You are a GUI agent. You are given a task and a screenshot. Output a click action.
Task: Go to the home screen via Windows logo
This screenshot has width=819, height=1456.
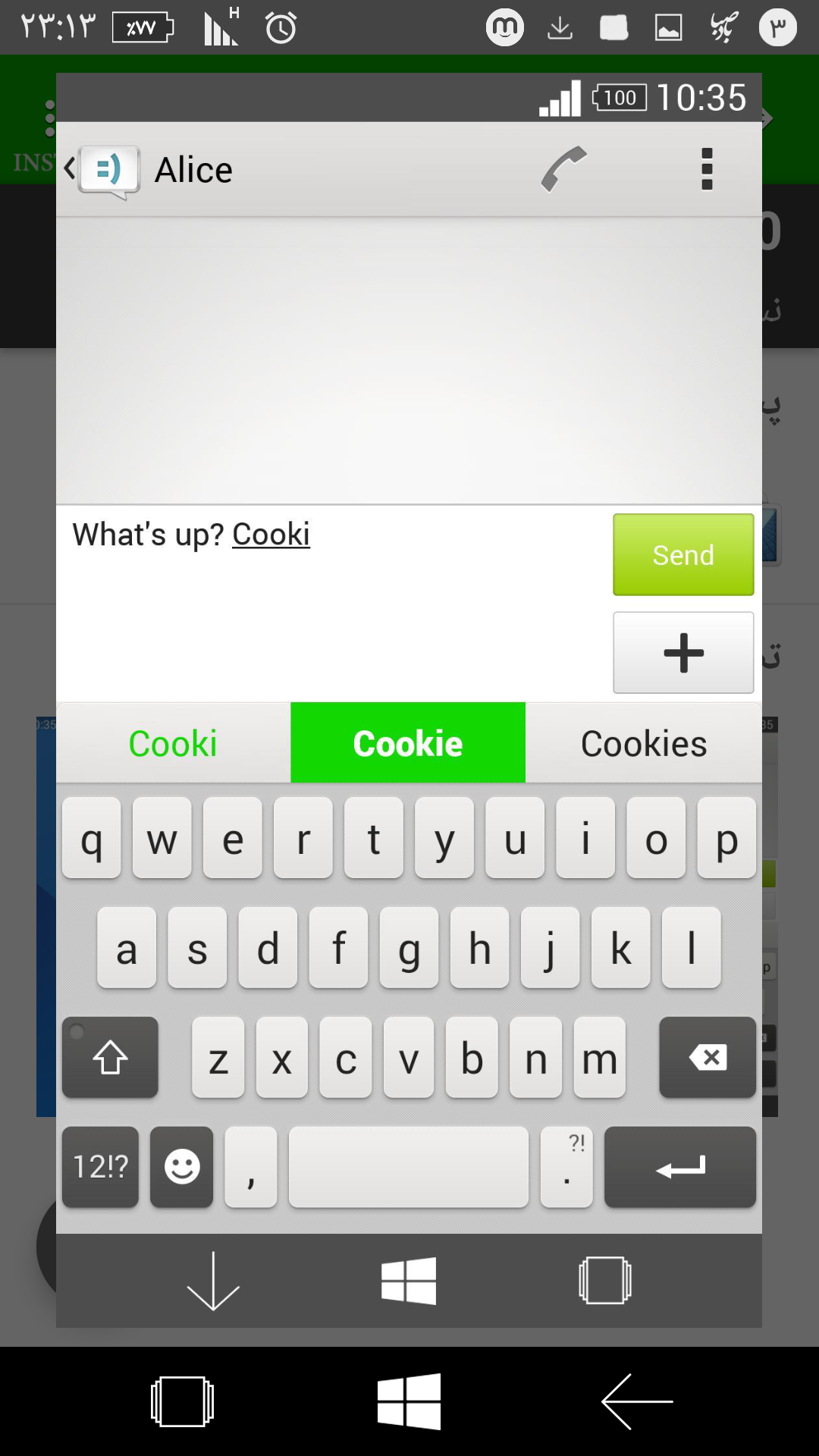click(x=409, y=1401)
